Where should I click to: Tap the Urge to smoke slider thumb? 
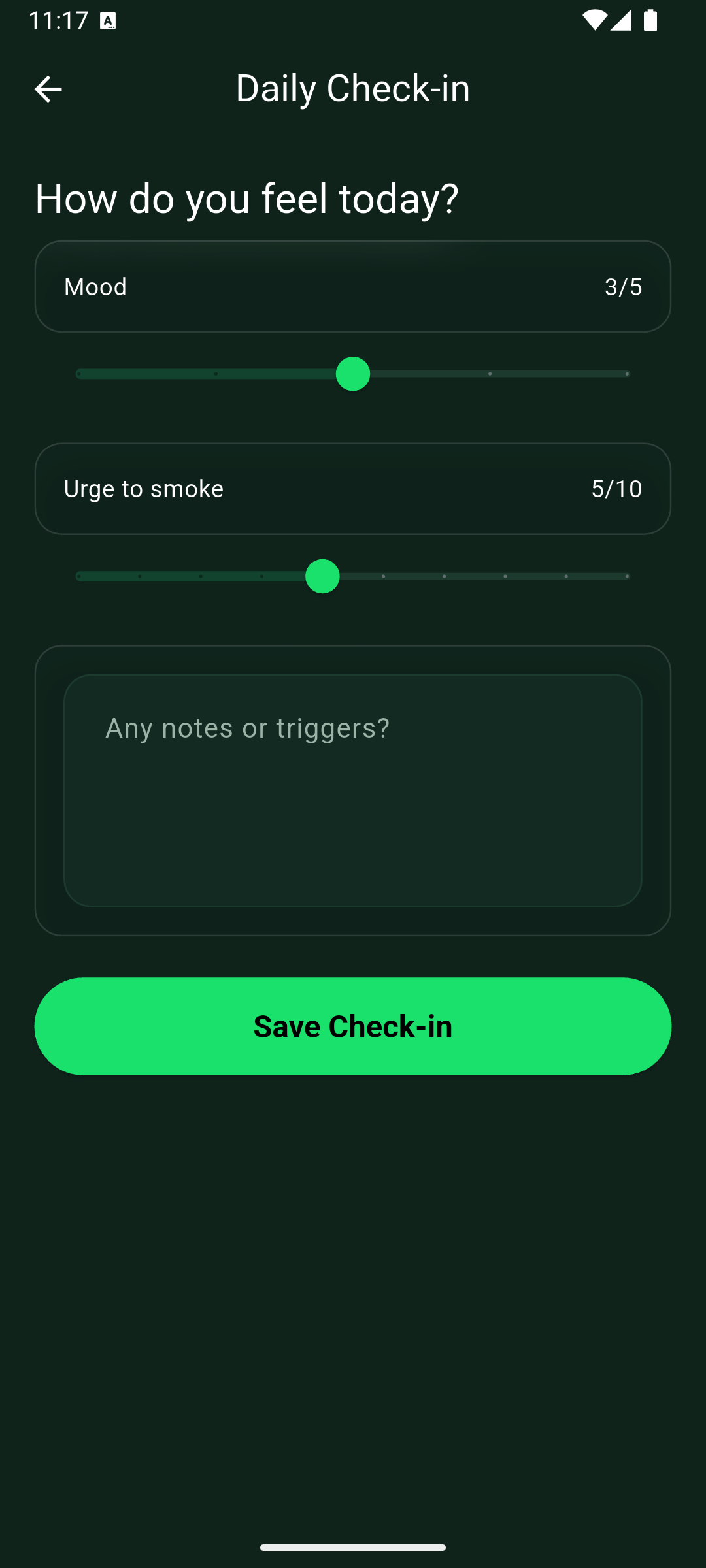(x=322, y=576)
